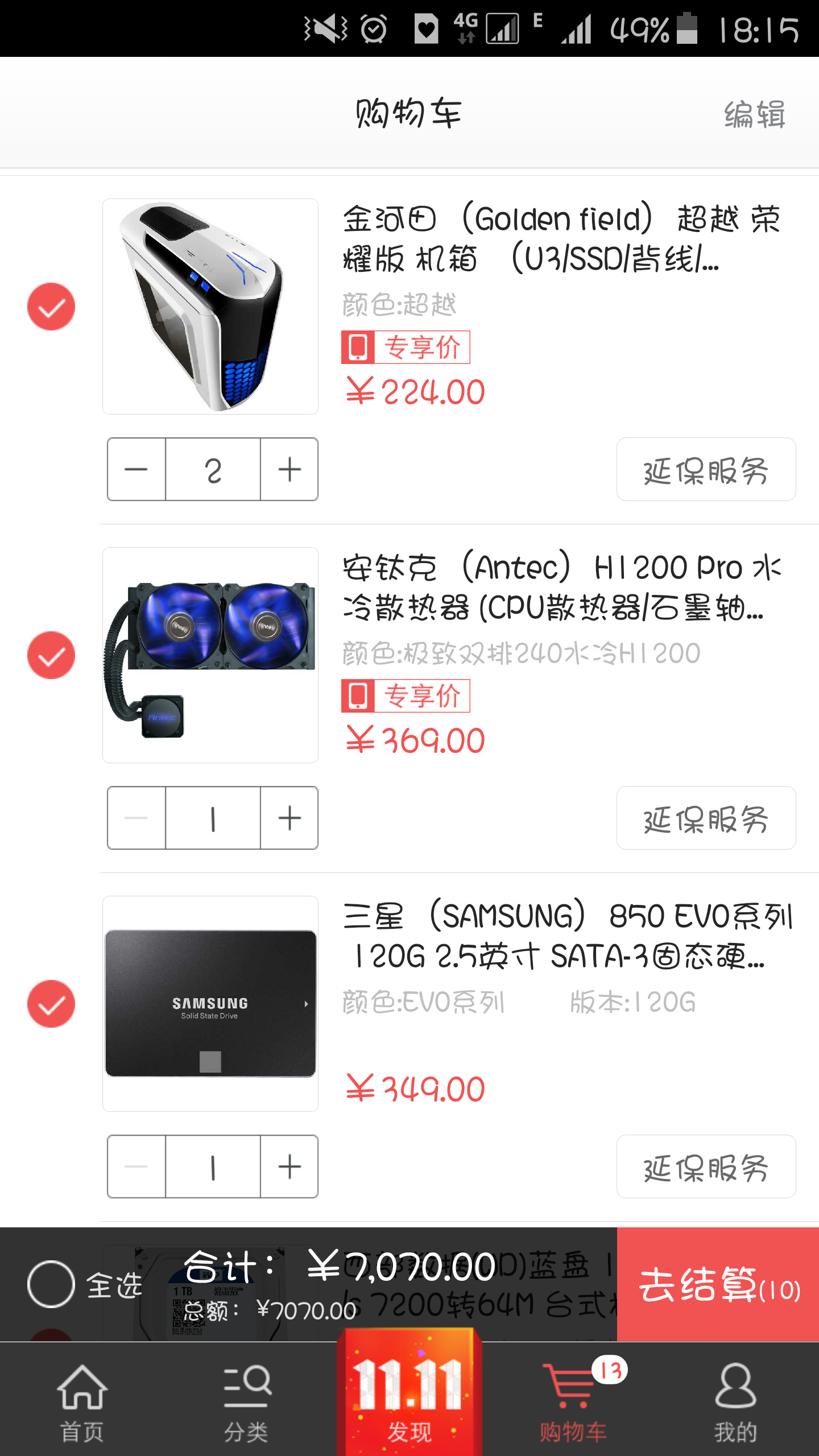The image size is (819, 1456).
Task: Go to the 首页 home tab
Action: (82, 1402)
